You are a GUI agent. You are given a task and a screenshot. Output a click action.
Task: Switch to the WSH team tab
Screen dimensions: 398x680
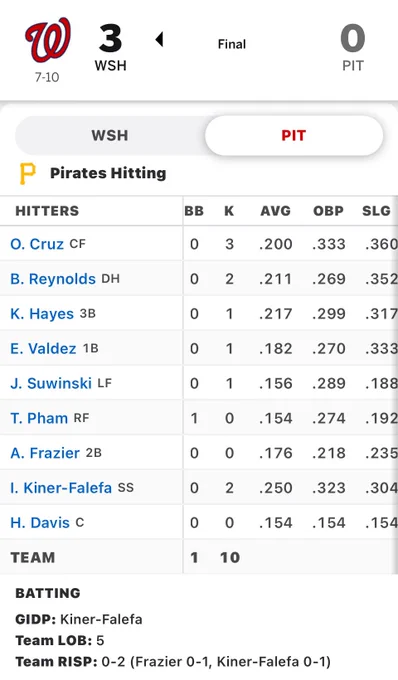[110, 135]
